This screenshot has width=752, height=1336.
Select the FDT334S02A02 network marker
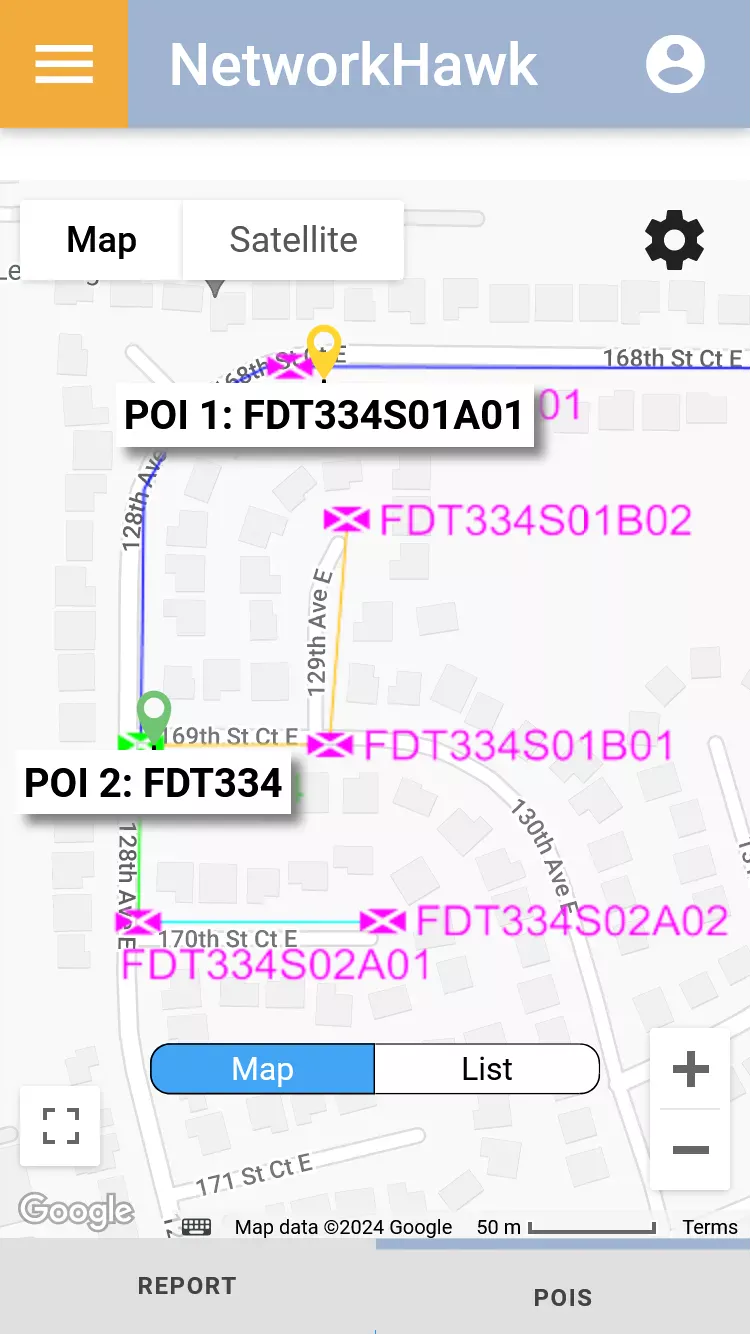[x=383, y=921]
